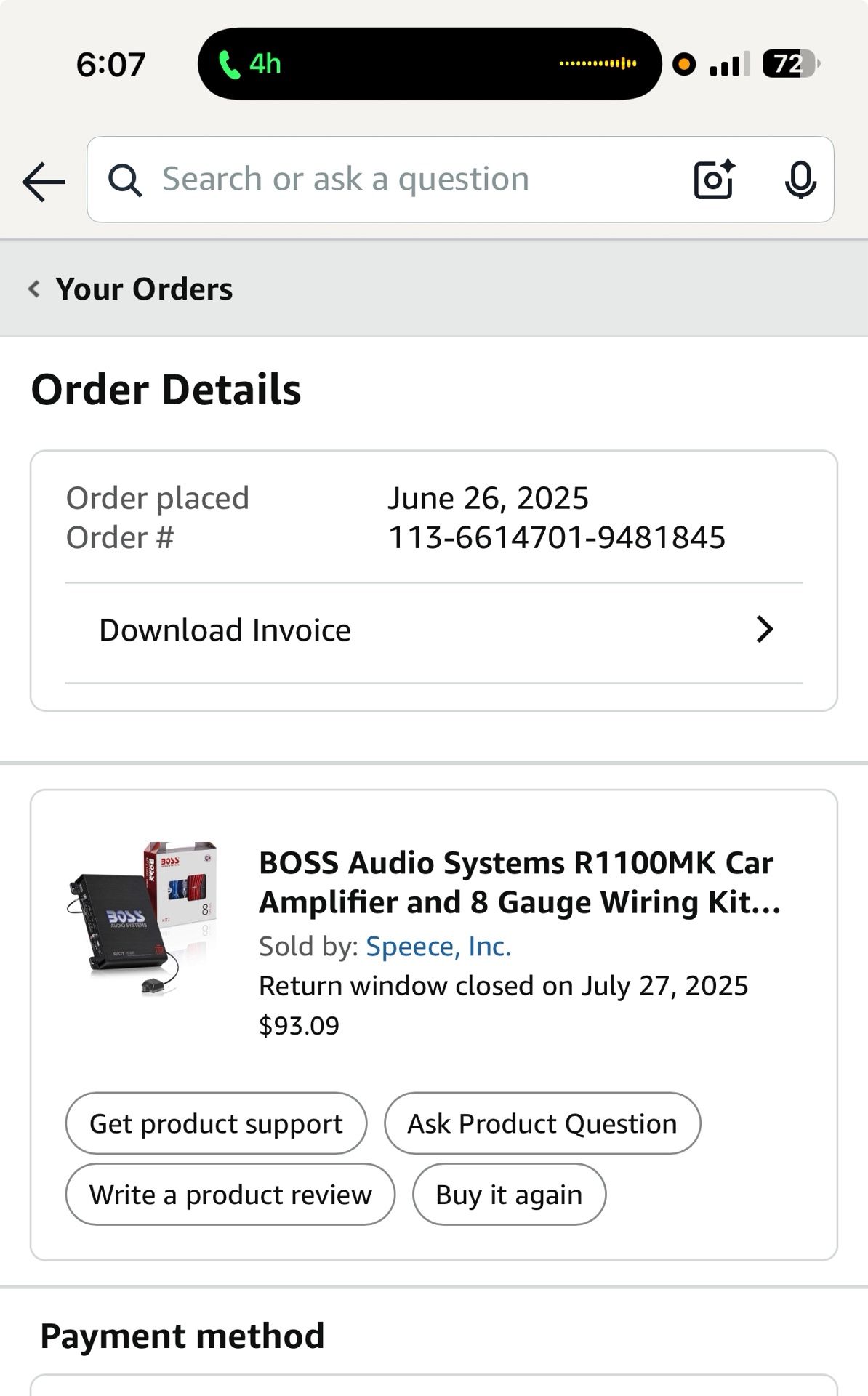The width and height of the screenshot is (868, 1396).
Task: Click Write a product review
Action: click(x=230, y=1194)
